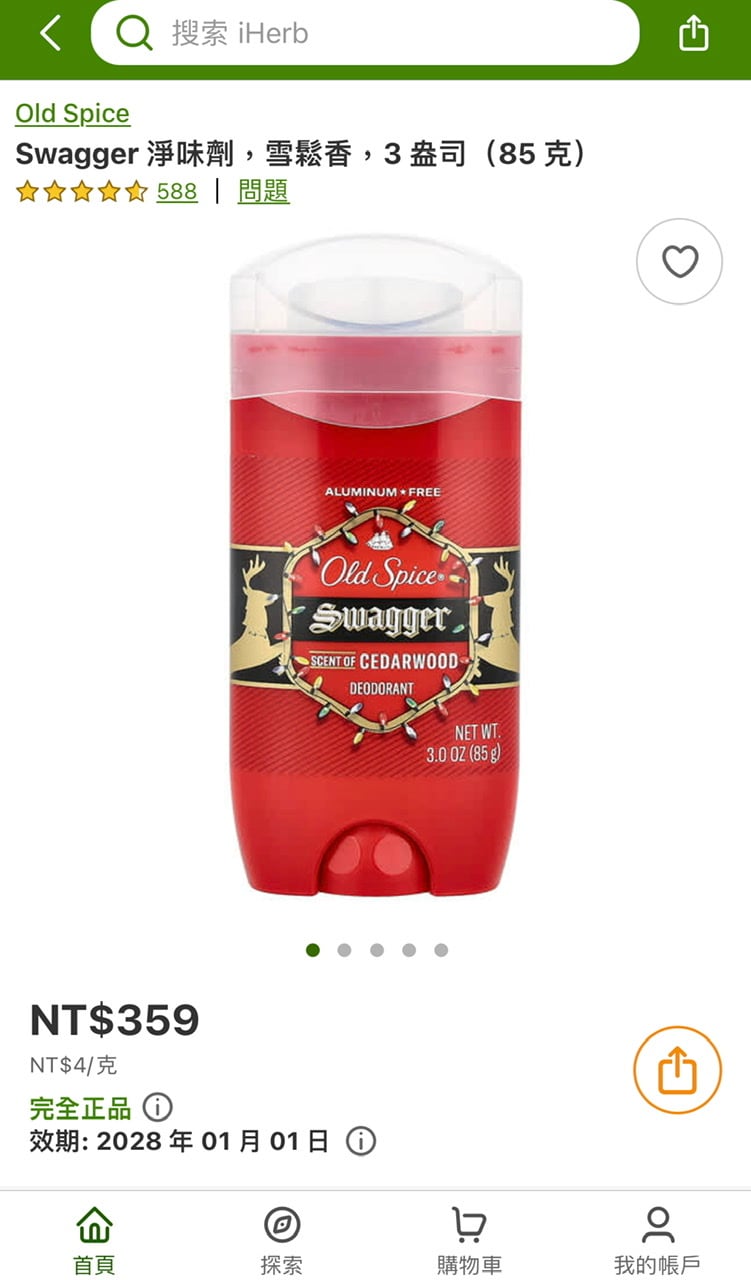751x1280 pixels.
Task: Tap the orange floating share button
Action: 677,1070
